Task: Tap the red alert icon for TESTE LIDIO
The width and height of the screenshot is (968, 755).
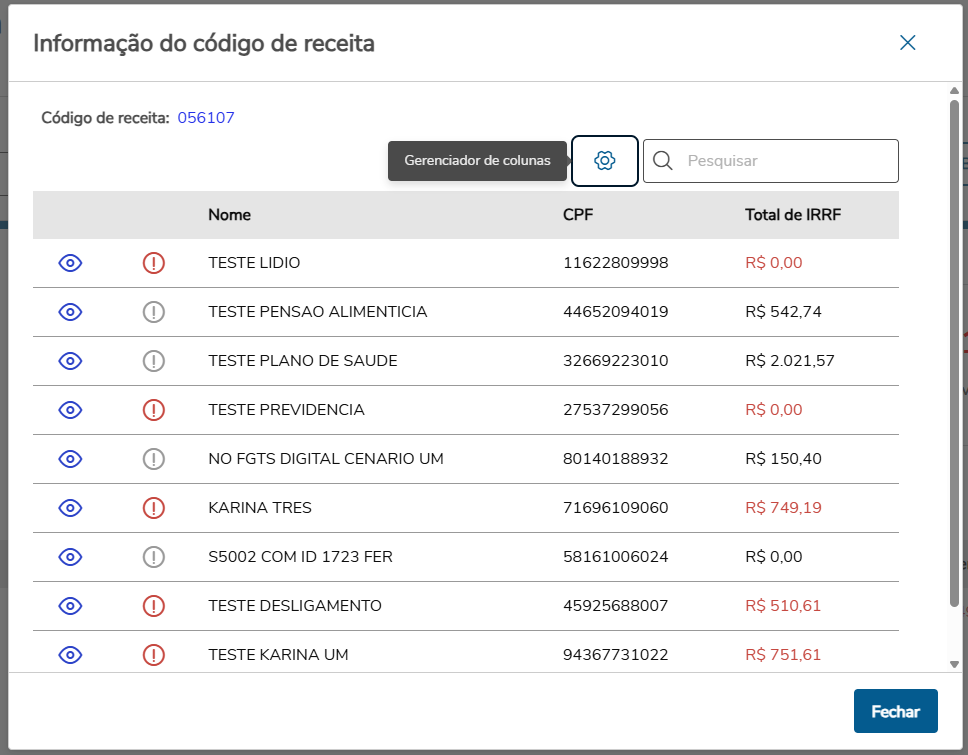Action: [x=153, y=263]
